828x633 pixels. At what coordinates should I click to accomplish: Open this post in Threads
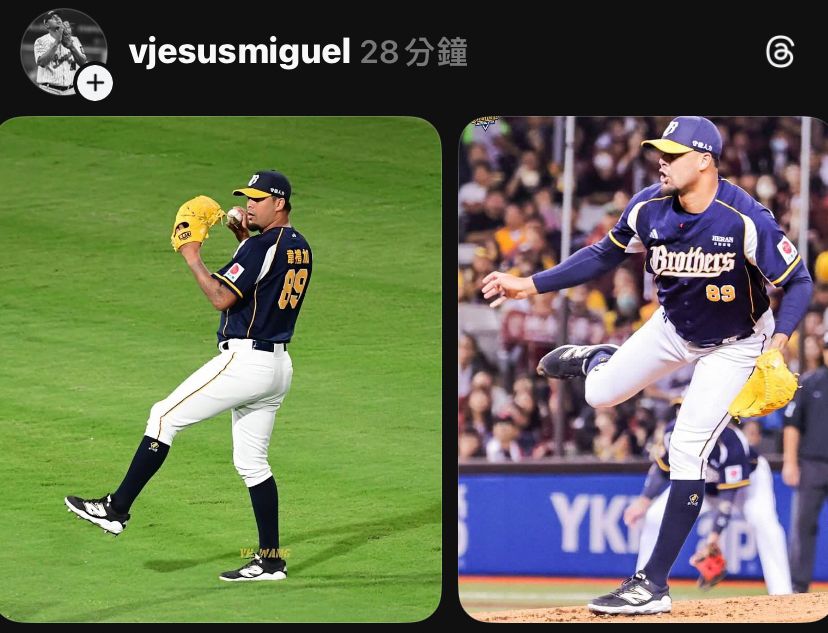[x=780, y=52]
